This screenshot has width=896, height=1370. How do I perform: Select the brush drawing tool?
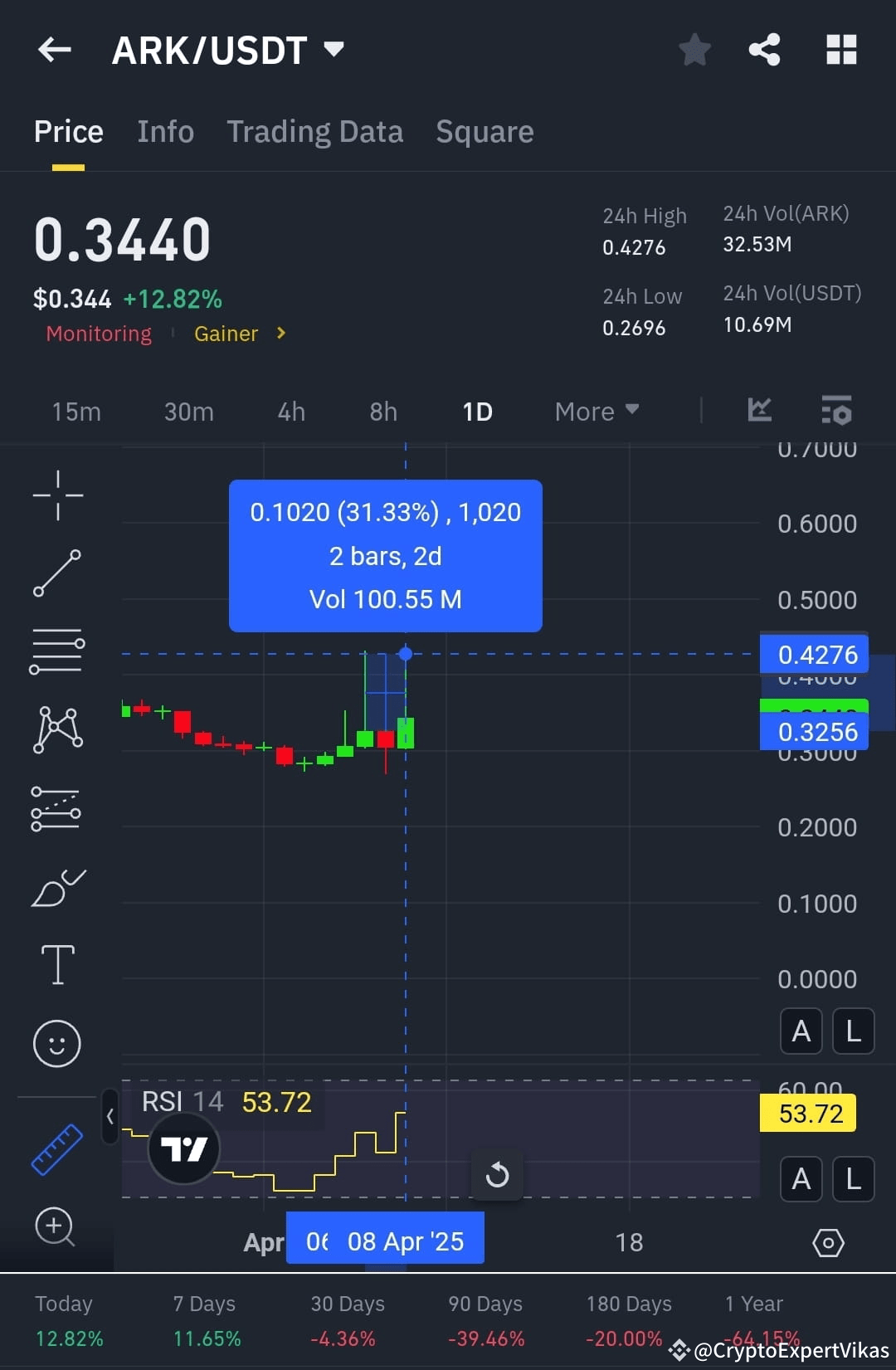pos(56,886)
